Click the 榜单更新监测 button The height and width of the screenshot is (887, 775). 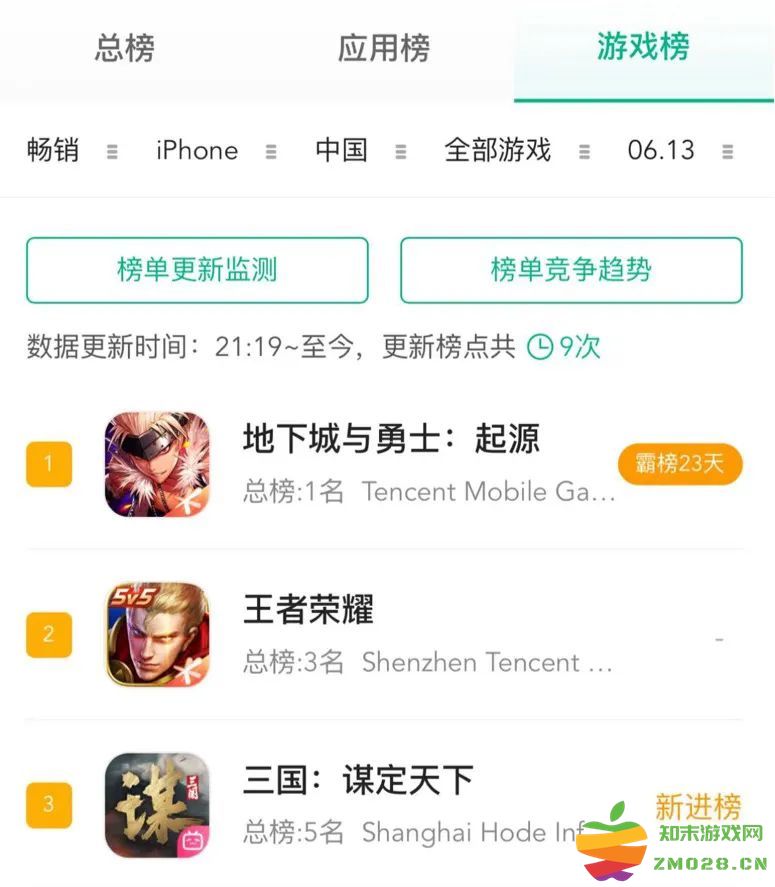pos(197,271)
